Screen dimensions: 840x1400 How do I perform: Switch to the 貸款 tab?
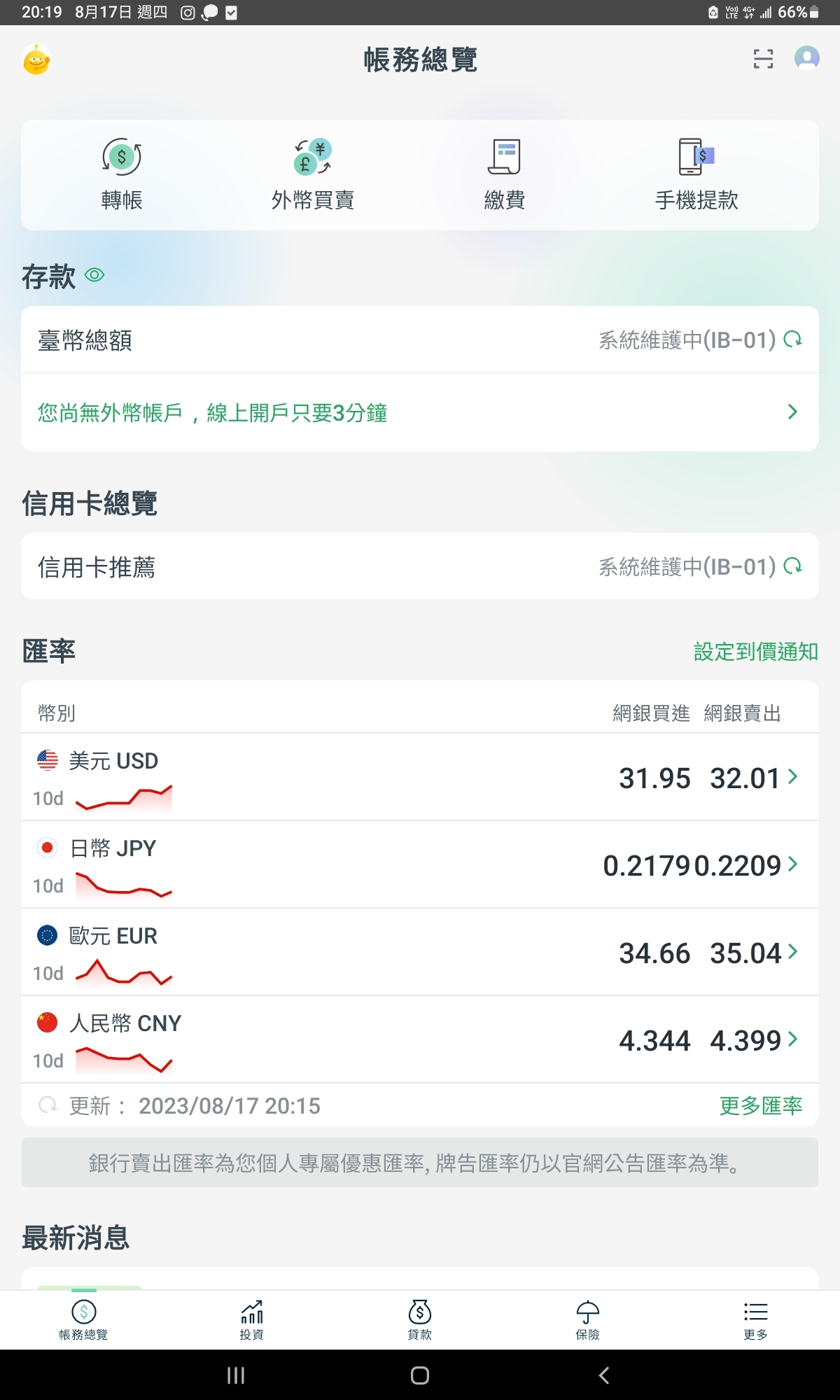coord(420,1319)
